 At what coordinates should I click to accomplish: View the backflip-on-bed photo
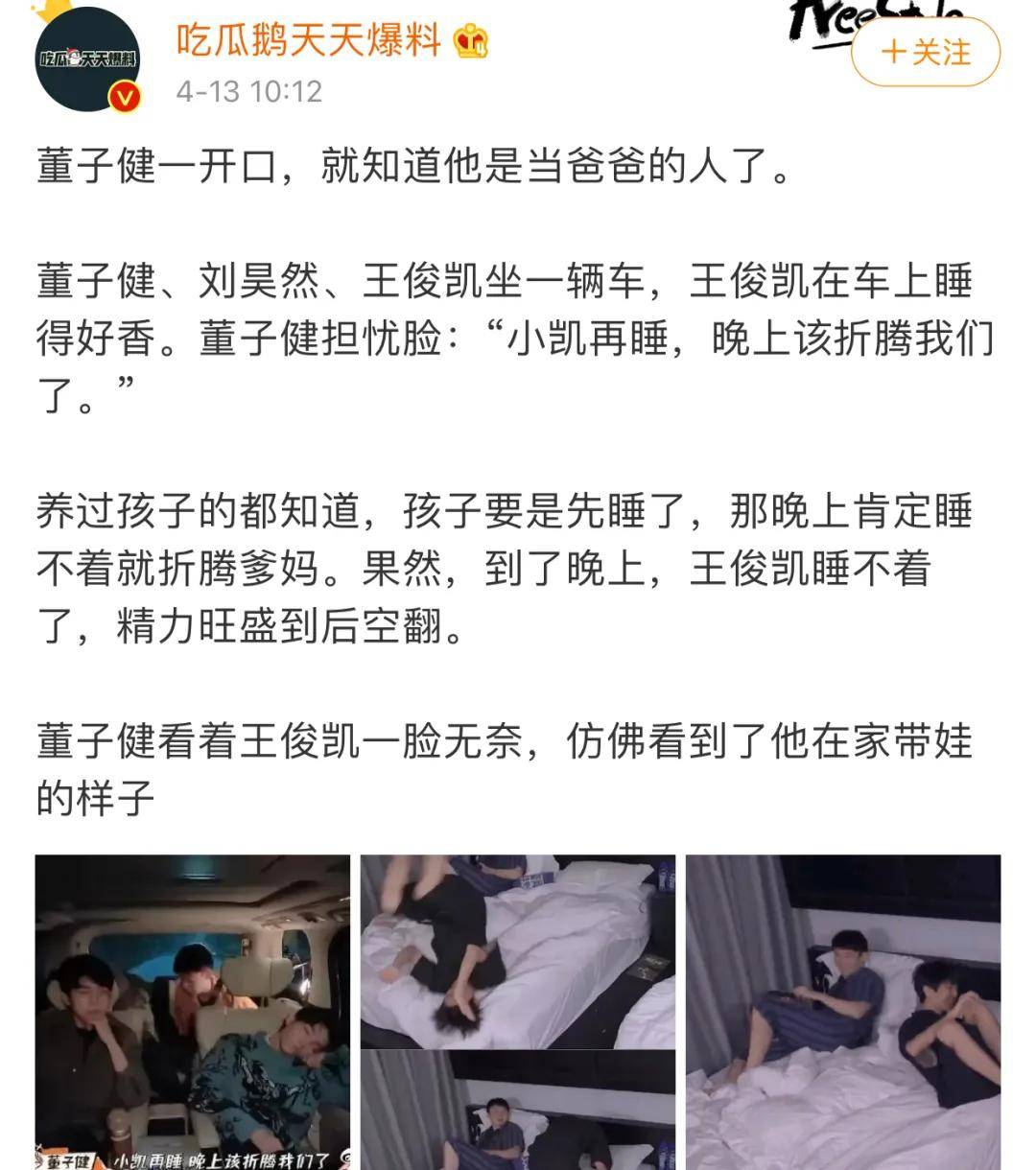[x=517, y=951]
